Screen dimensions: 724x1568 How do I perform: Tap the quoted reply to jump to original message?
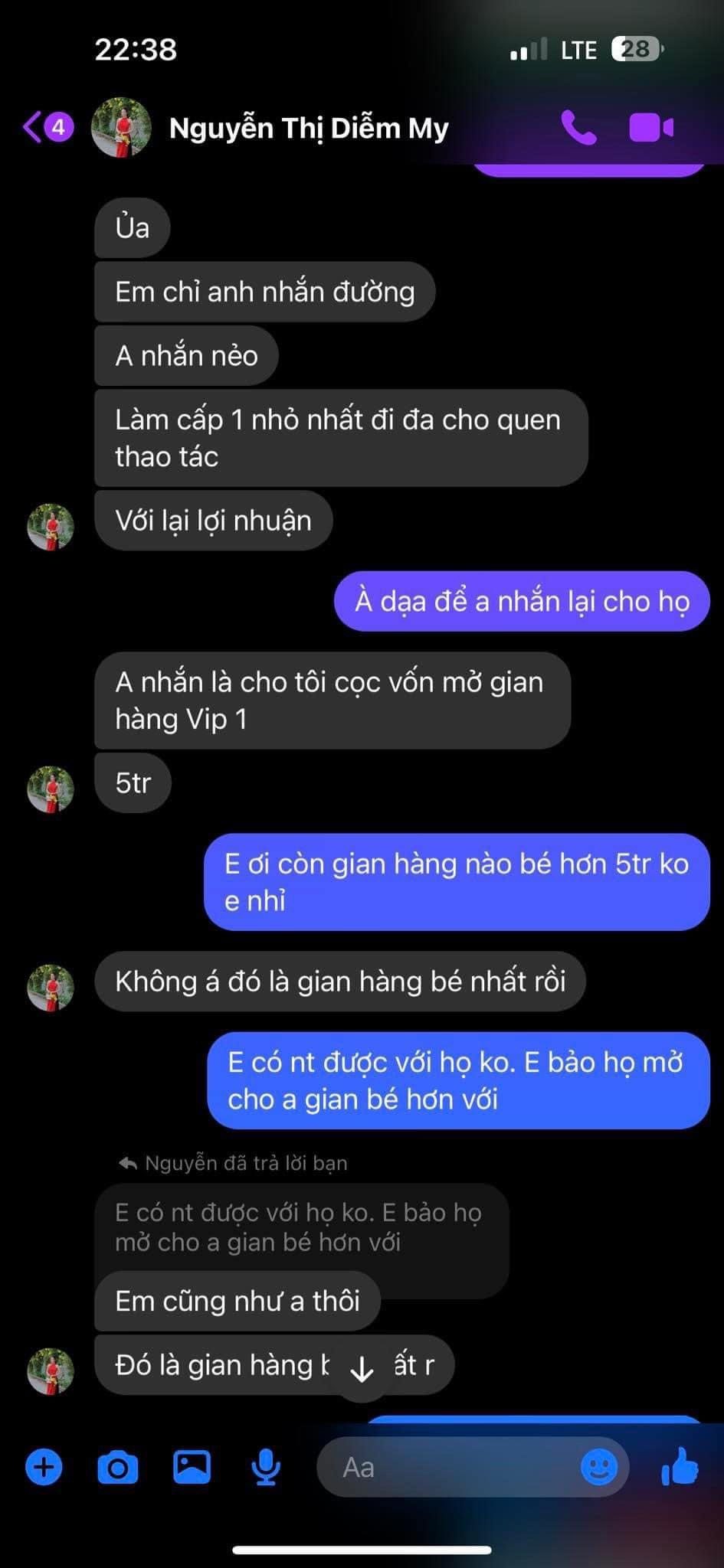299,1227
